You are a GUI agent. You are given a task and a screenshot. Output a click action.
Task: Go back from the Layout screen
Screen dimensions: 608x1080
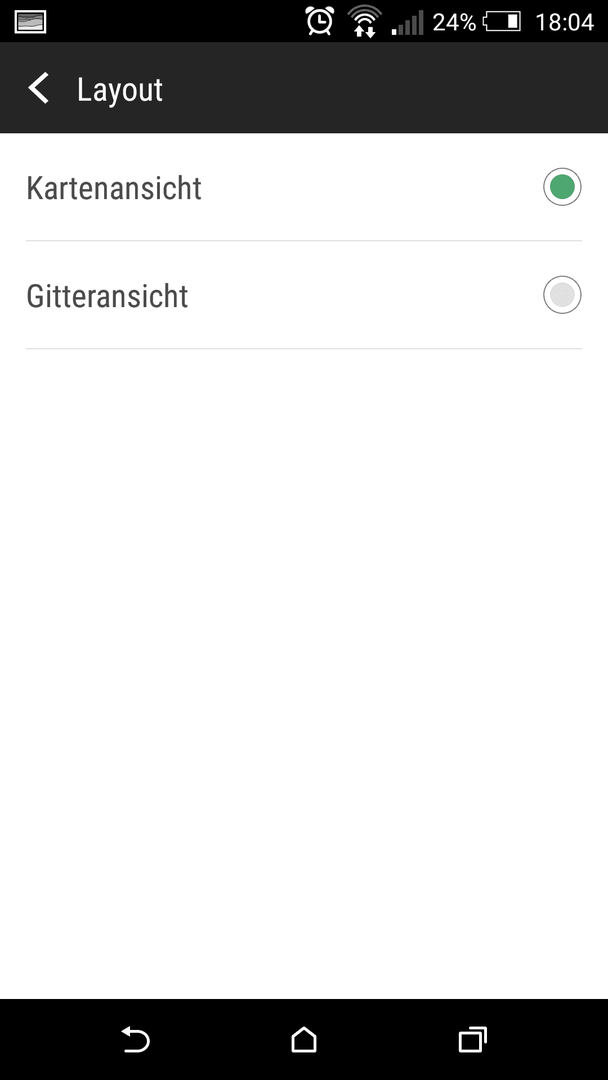pyautogui.click(x=39, y=89)
